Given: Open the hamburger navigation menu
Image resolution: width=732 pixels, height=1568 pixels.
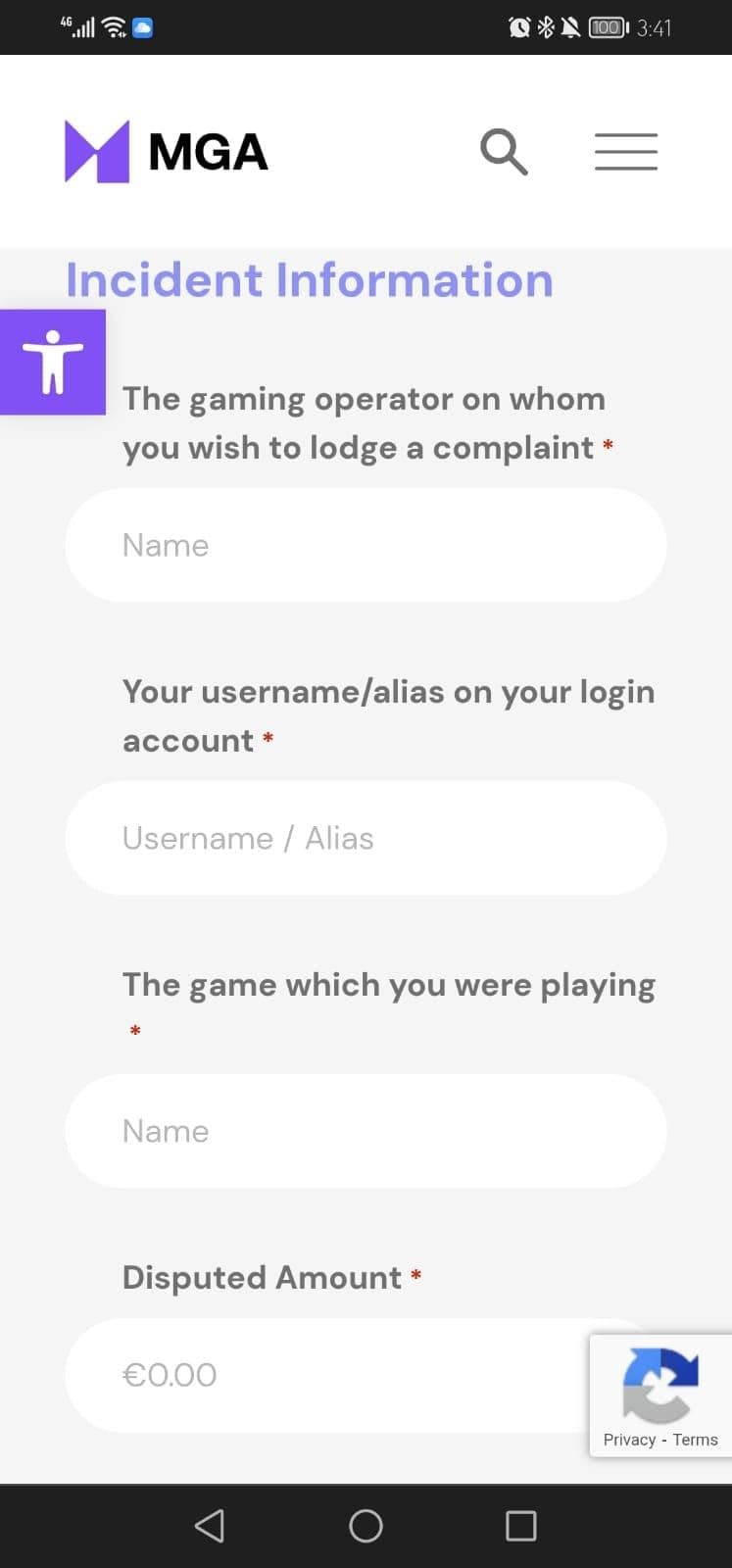Looking at the screenshot, I should tap(625, 152).
